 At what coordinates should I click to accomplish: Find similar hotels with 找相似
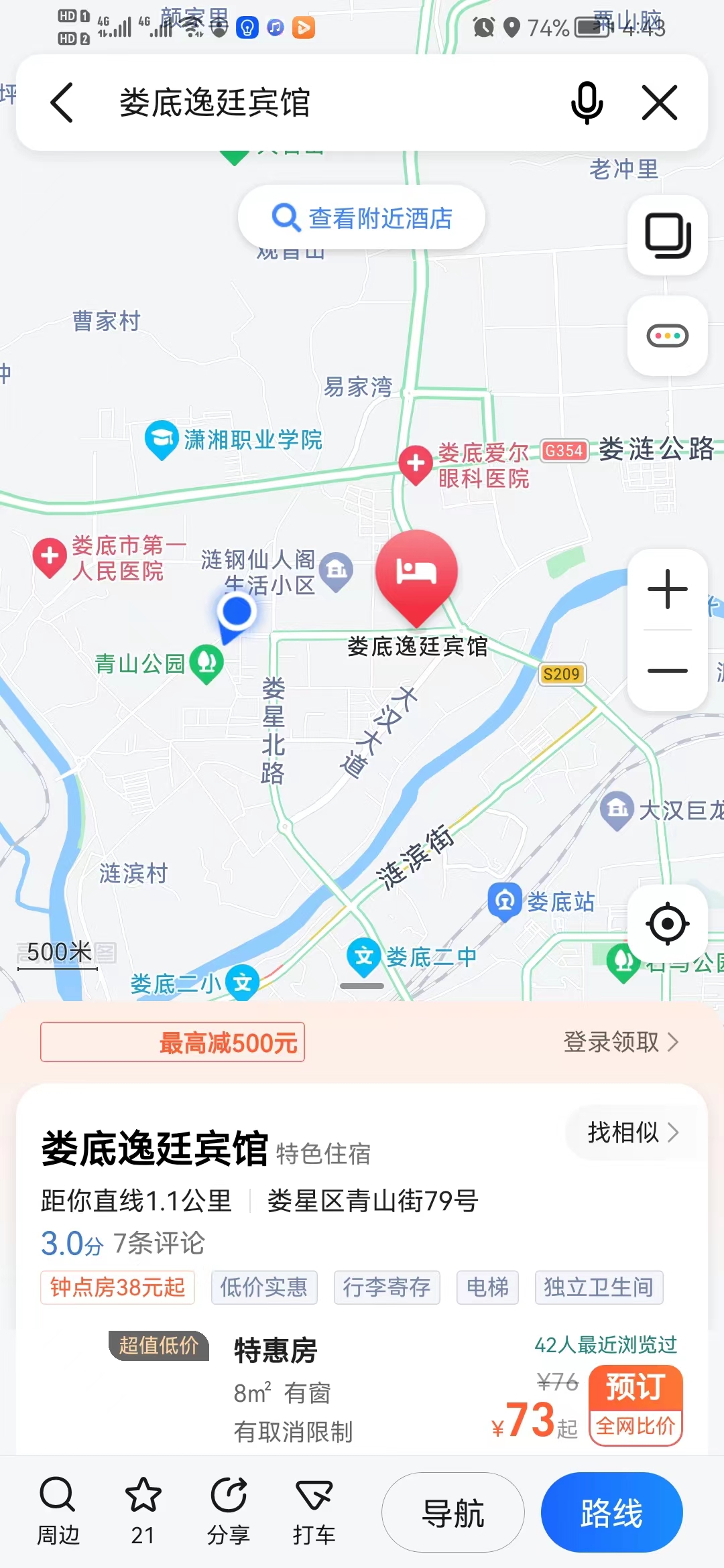pos(632,1132)
